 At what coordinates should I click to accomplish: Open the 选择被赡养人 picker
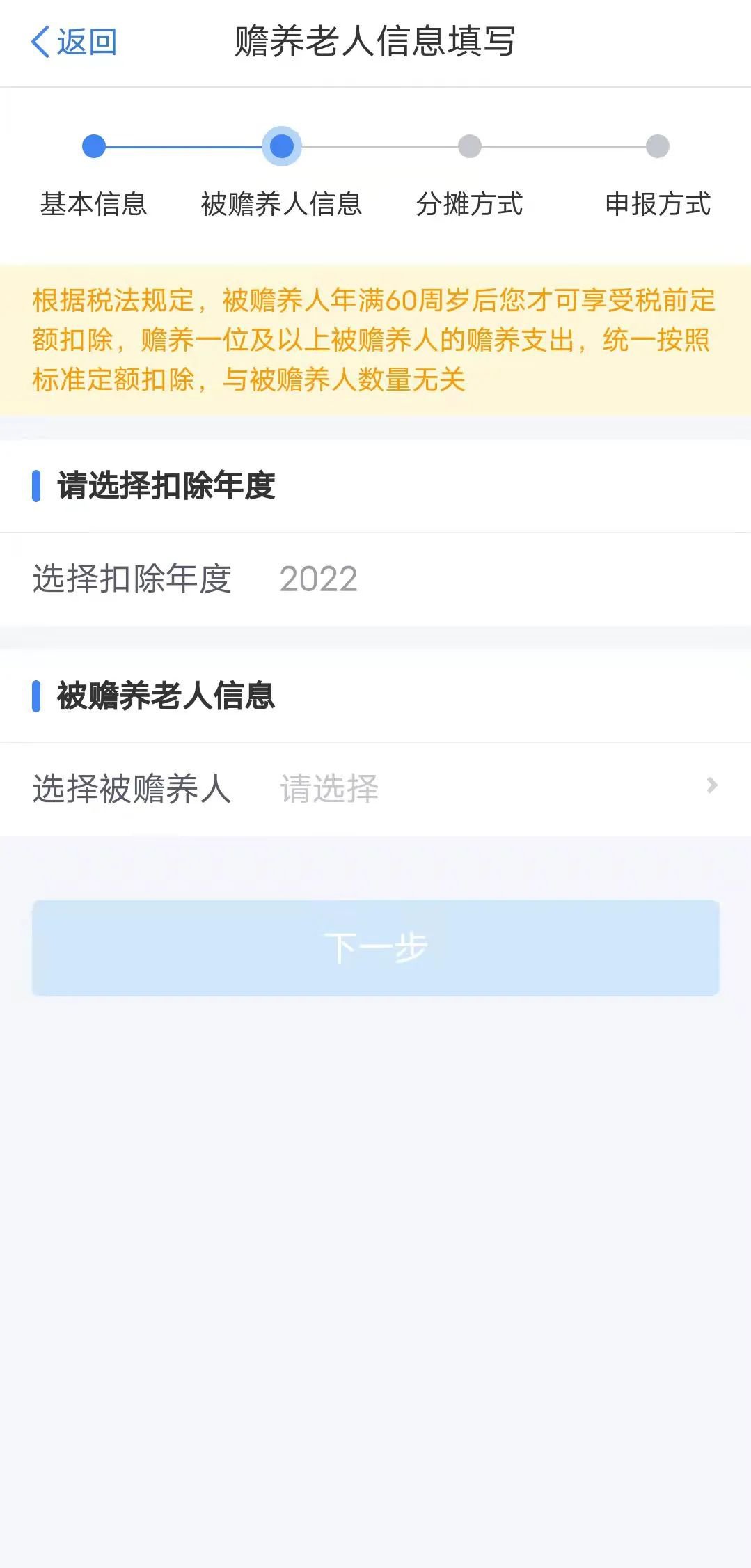pos(374,789)
